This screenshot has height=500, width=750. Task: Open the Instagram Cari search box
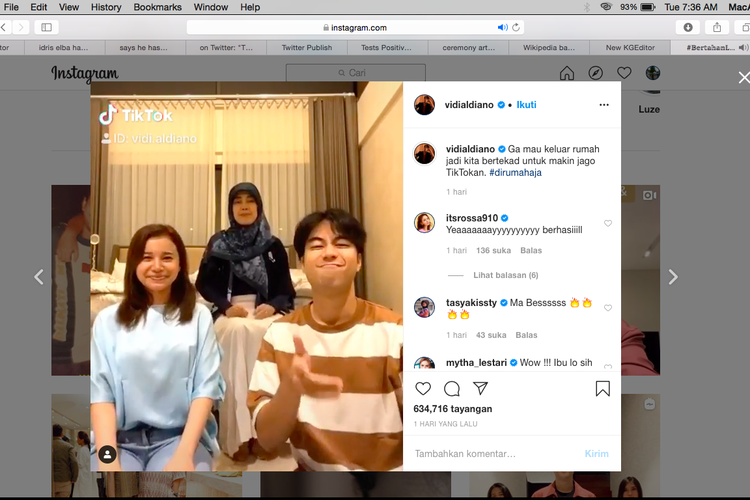point(355,73)
